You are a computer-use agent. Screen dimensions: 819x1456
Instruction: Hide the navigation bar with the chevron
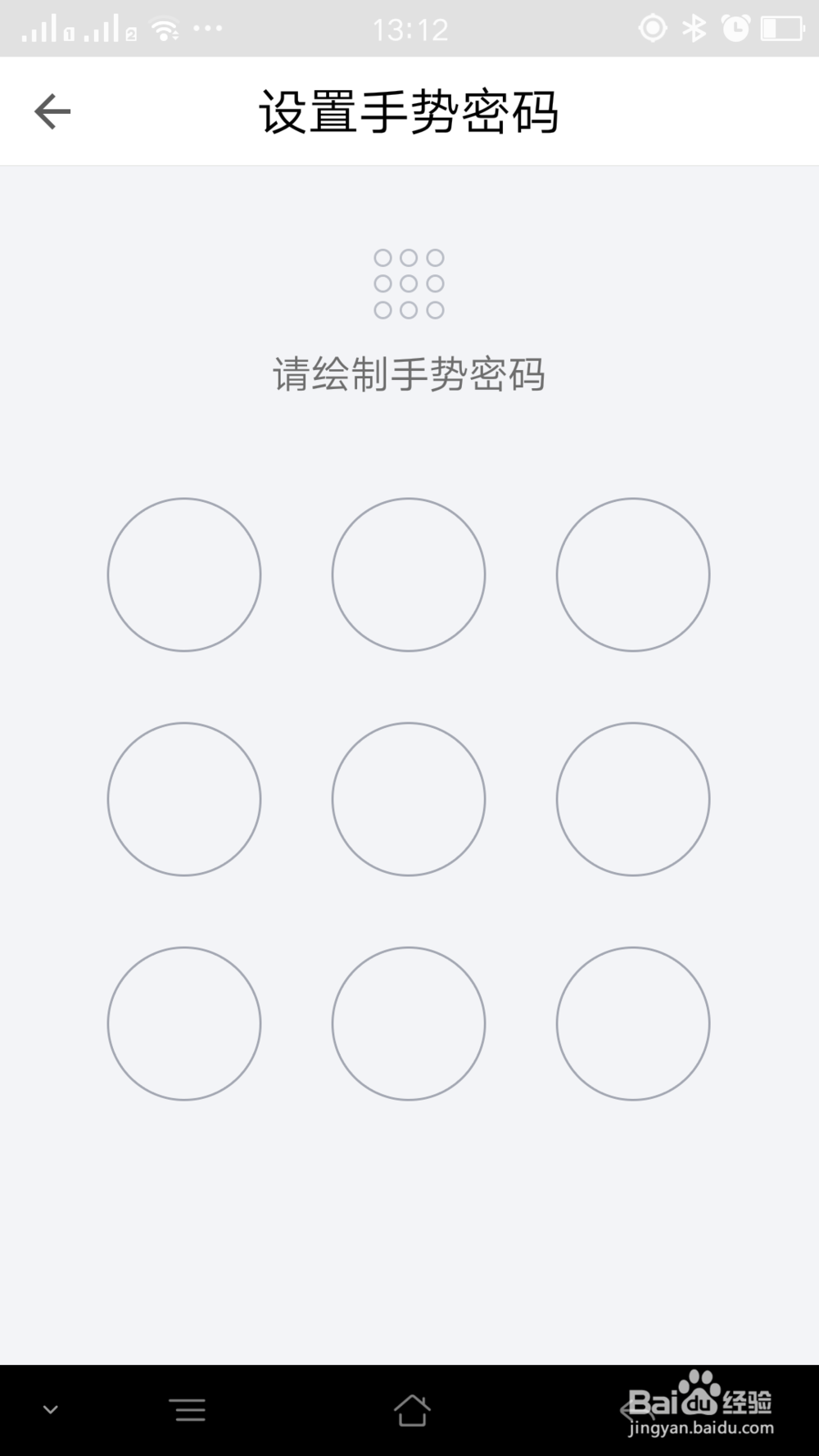tap(51, 1410)
